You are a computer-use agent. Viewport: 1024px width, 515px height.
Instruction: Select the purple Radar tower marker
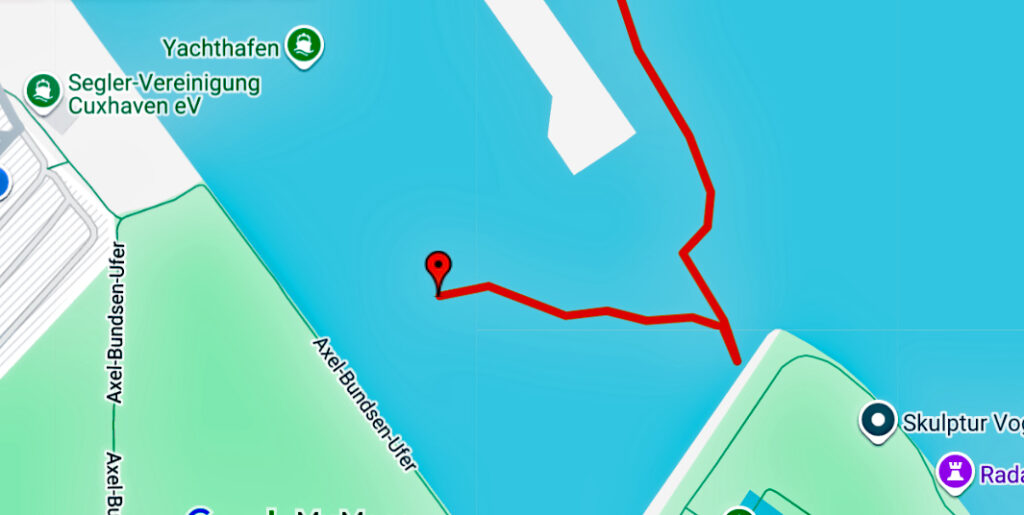click(956, 473)
